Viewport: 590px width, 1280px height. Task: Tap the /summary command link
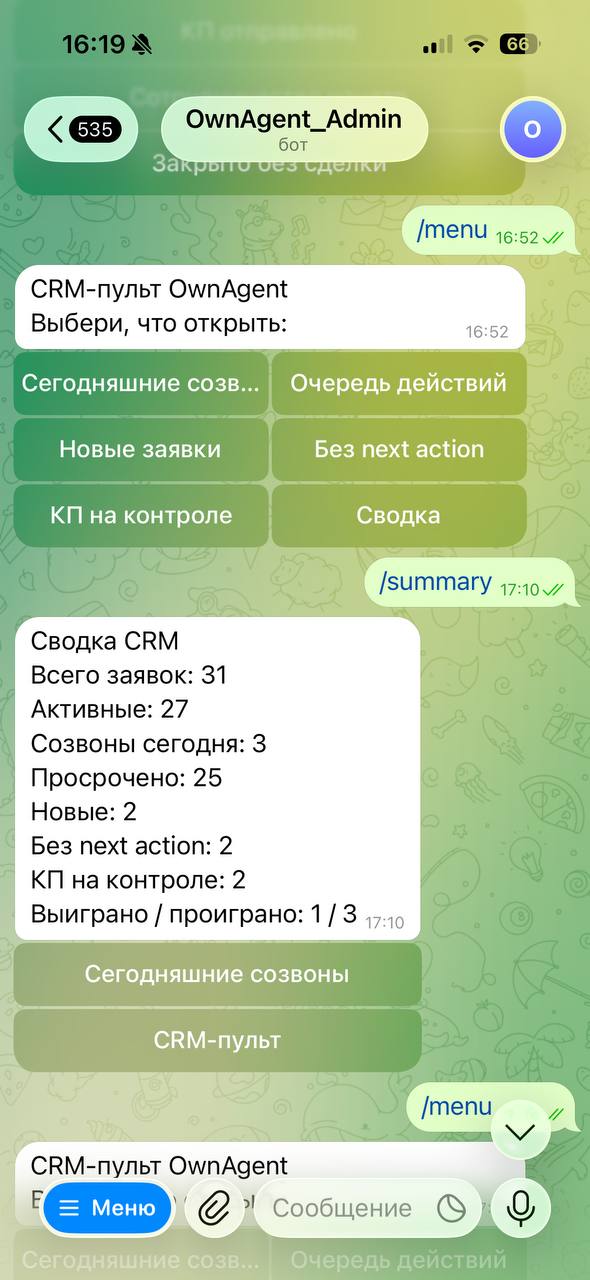(x=437, y=582)
